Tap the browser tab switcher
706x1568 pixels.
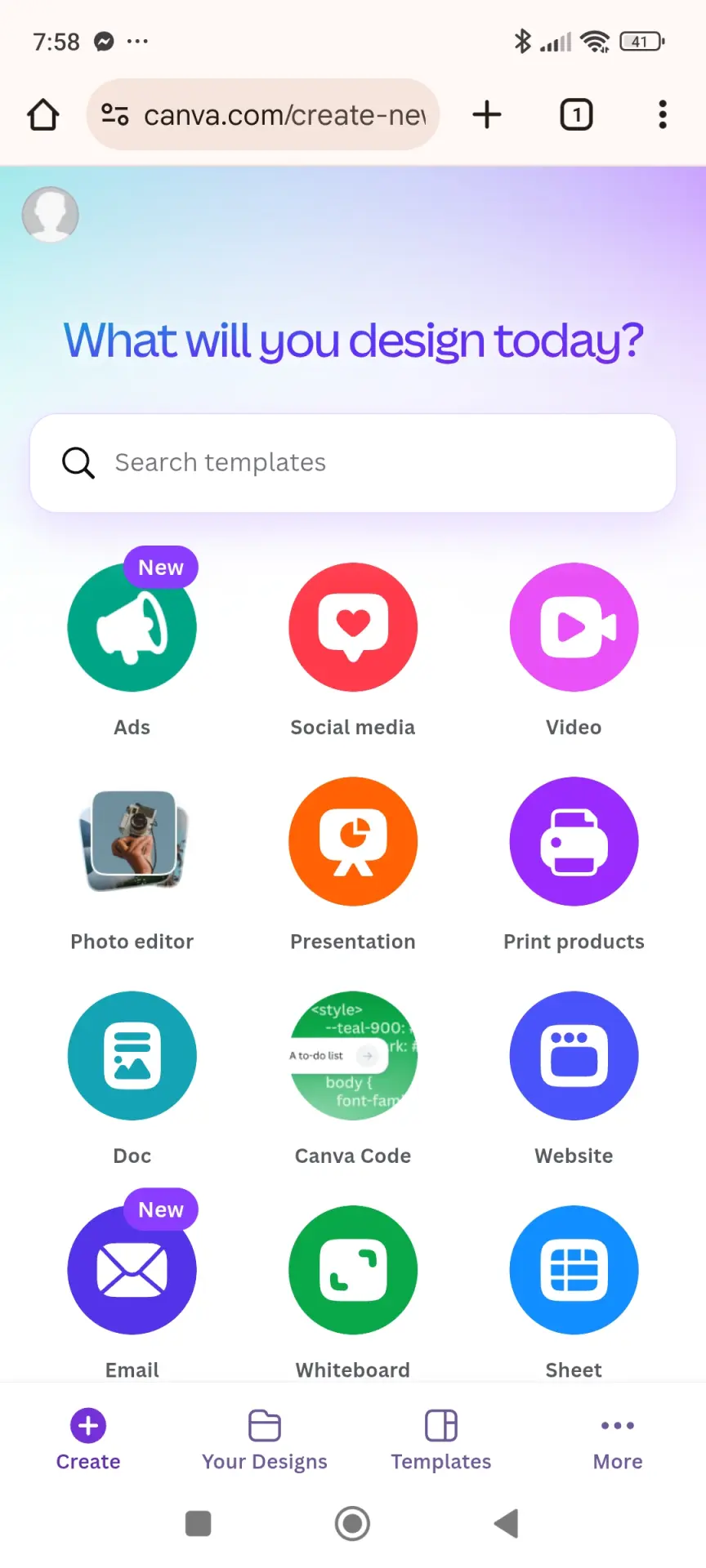tap(576, 114)
